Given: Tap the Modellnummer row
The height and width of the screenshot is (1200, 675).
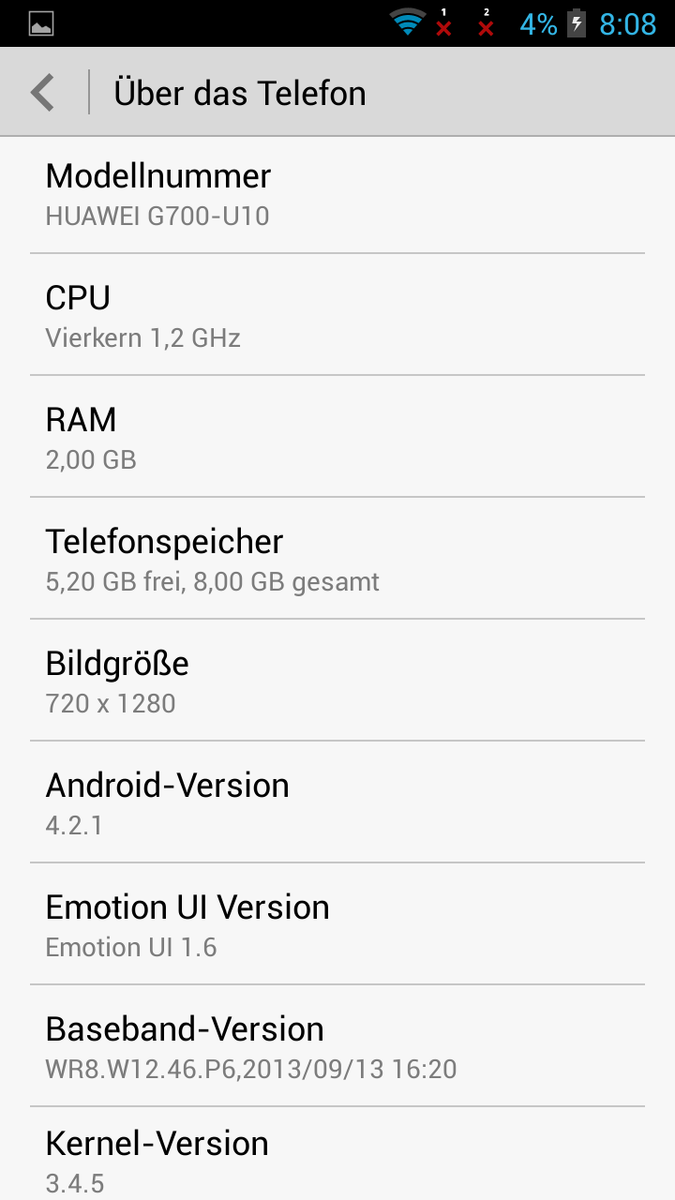Looking at the screenshot, I should pyautogui.click(x=337, y=195).
